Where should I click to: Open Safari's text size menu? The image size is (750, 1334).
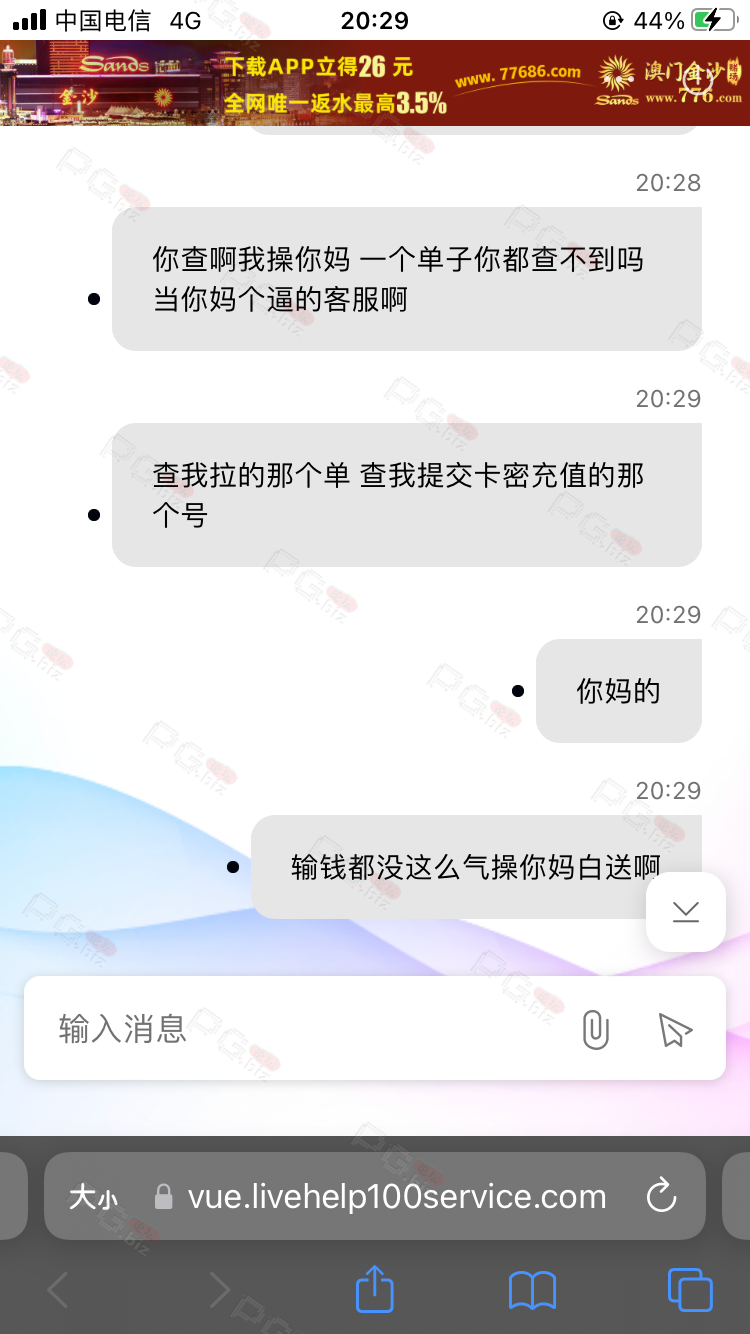click(x=93, y=1197)
